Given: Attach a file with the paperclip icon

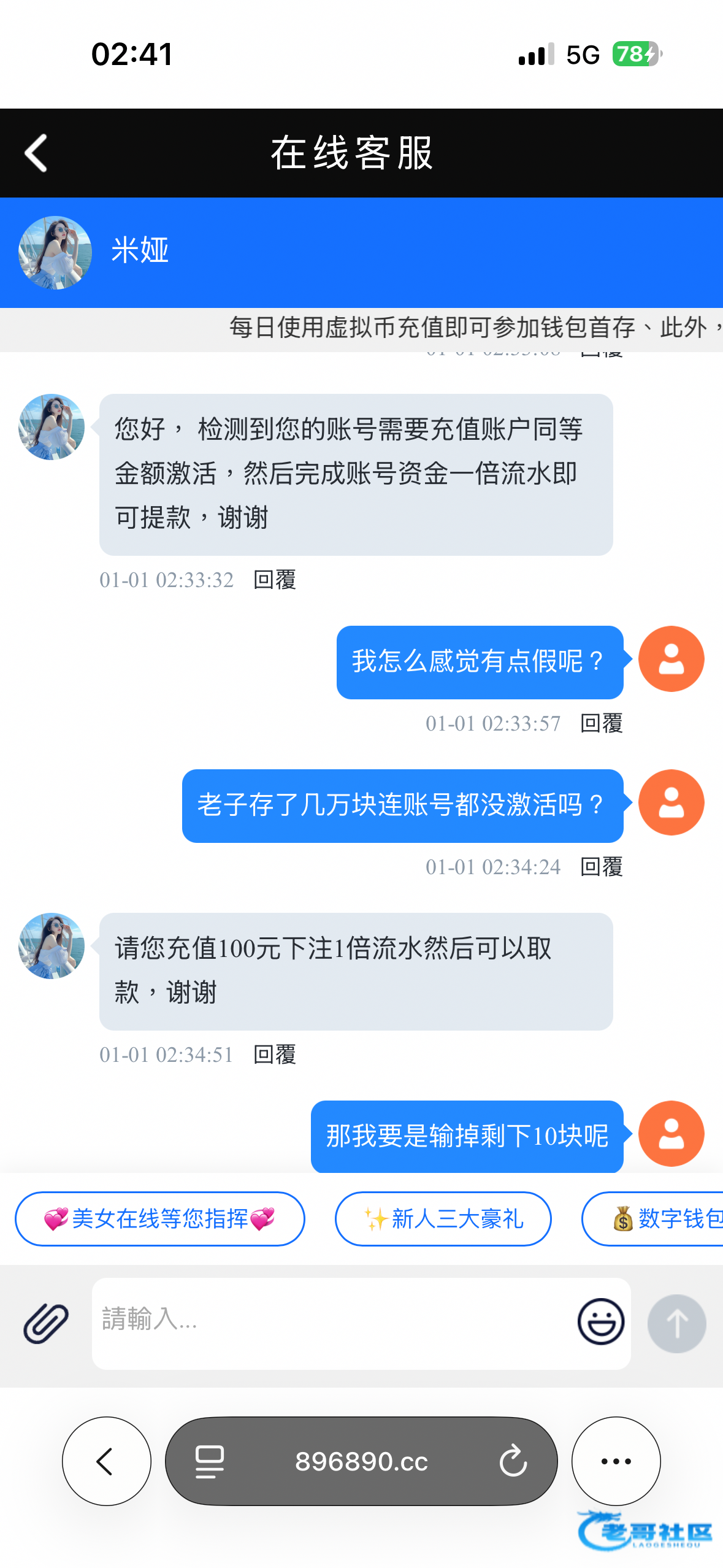Looking at the screenshot, I should (x=46, y=1323).
